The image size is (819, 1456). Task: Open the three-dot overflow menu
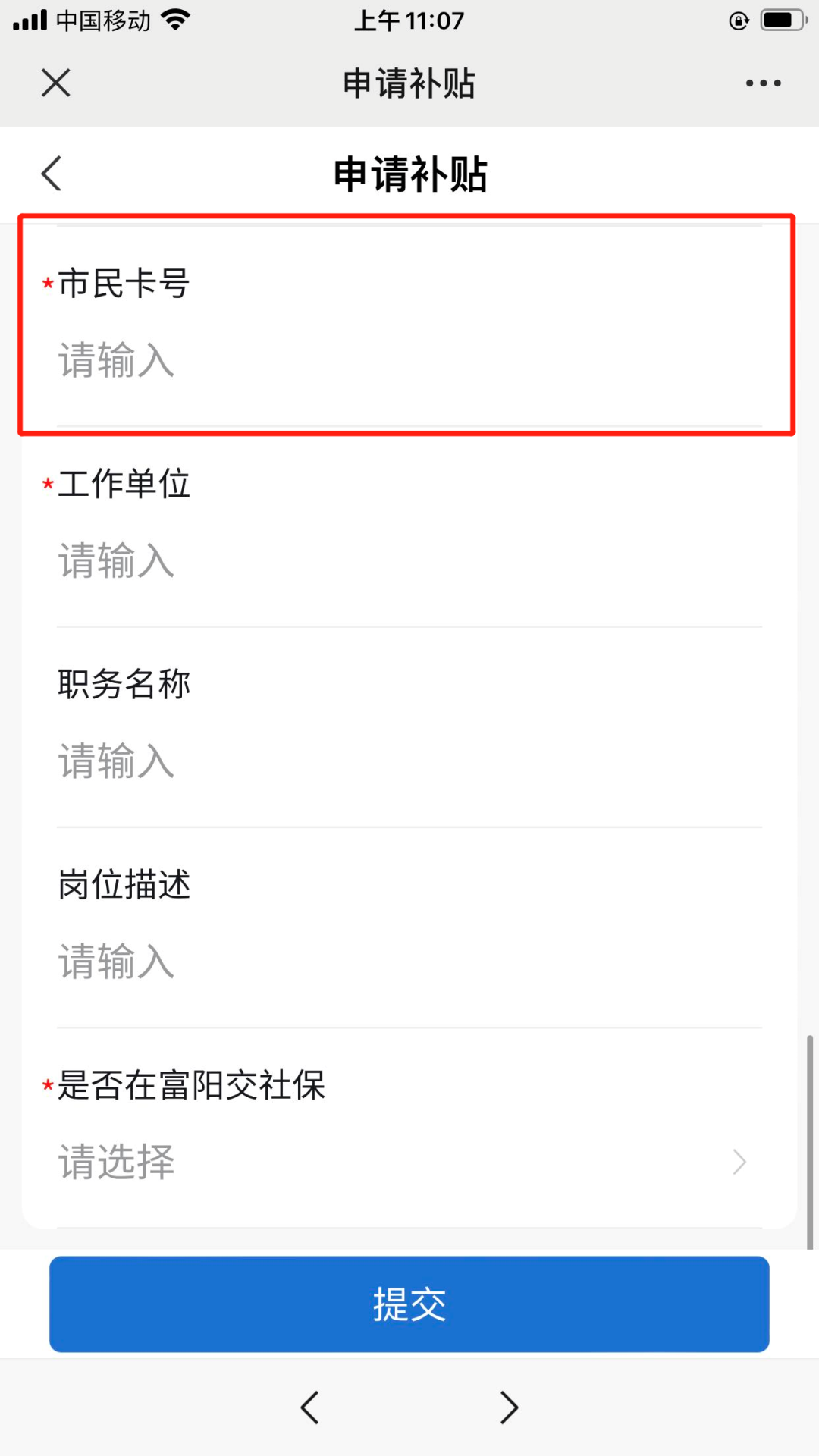pyautogui.click(x=763, y=83)
